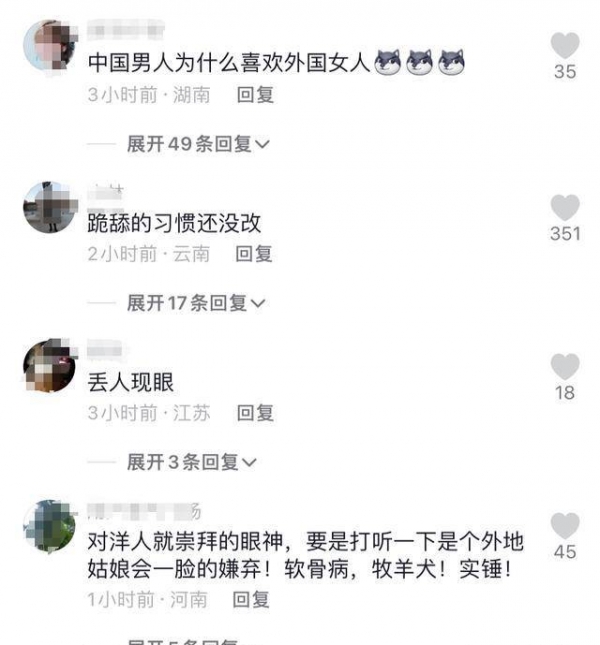Image resolution: width=600 pixels, height=645 pixels.
Task: Reply to the comment from 河南
Action: click(x=251, y=600)
